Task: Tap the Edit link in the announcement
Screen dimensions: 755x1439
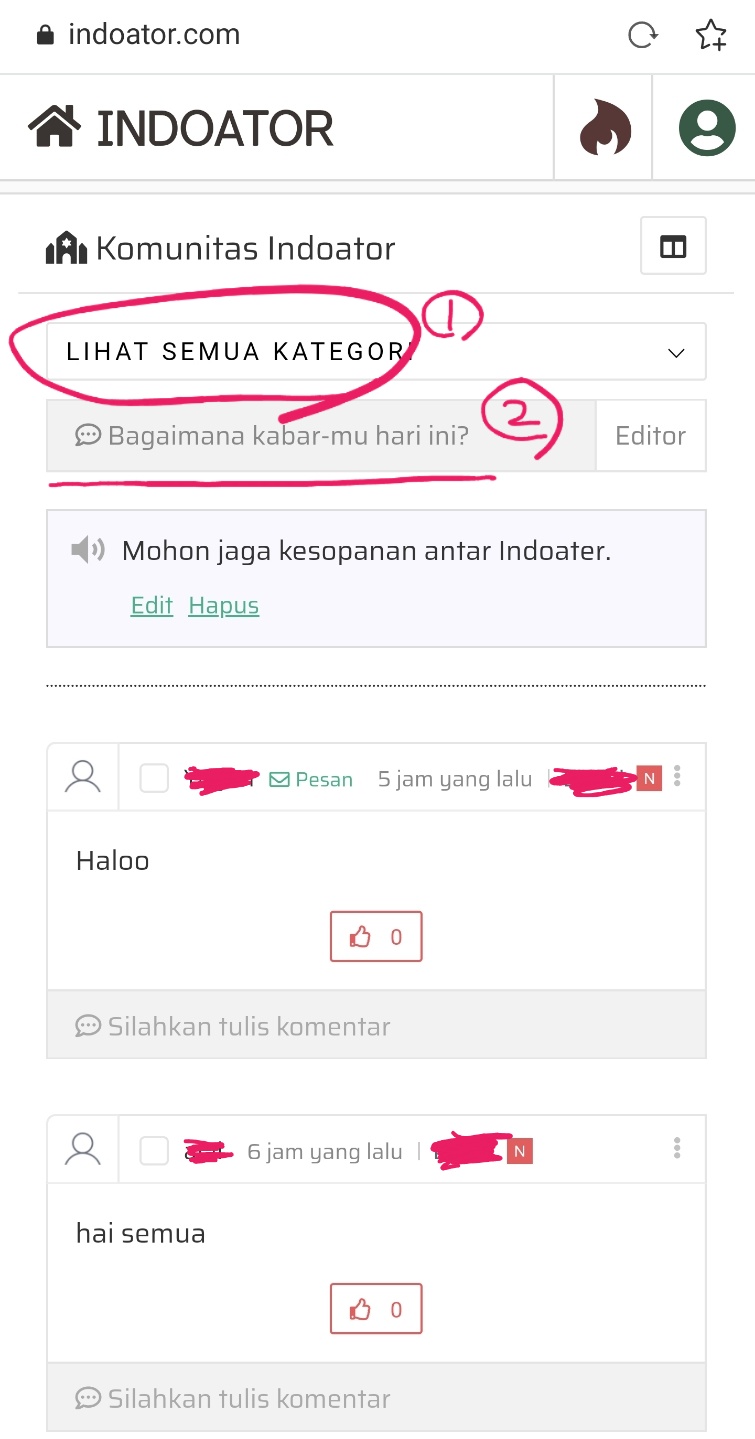Action: tap(152, 606)
